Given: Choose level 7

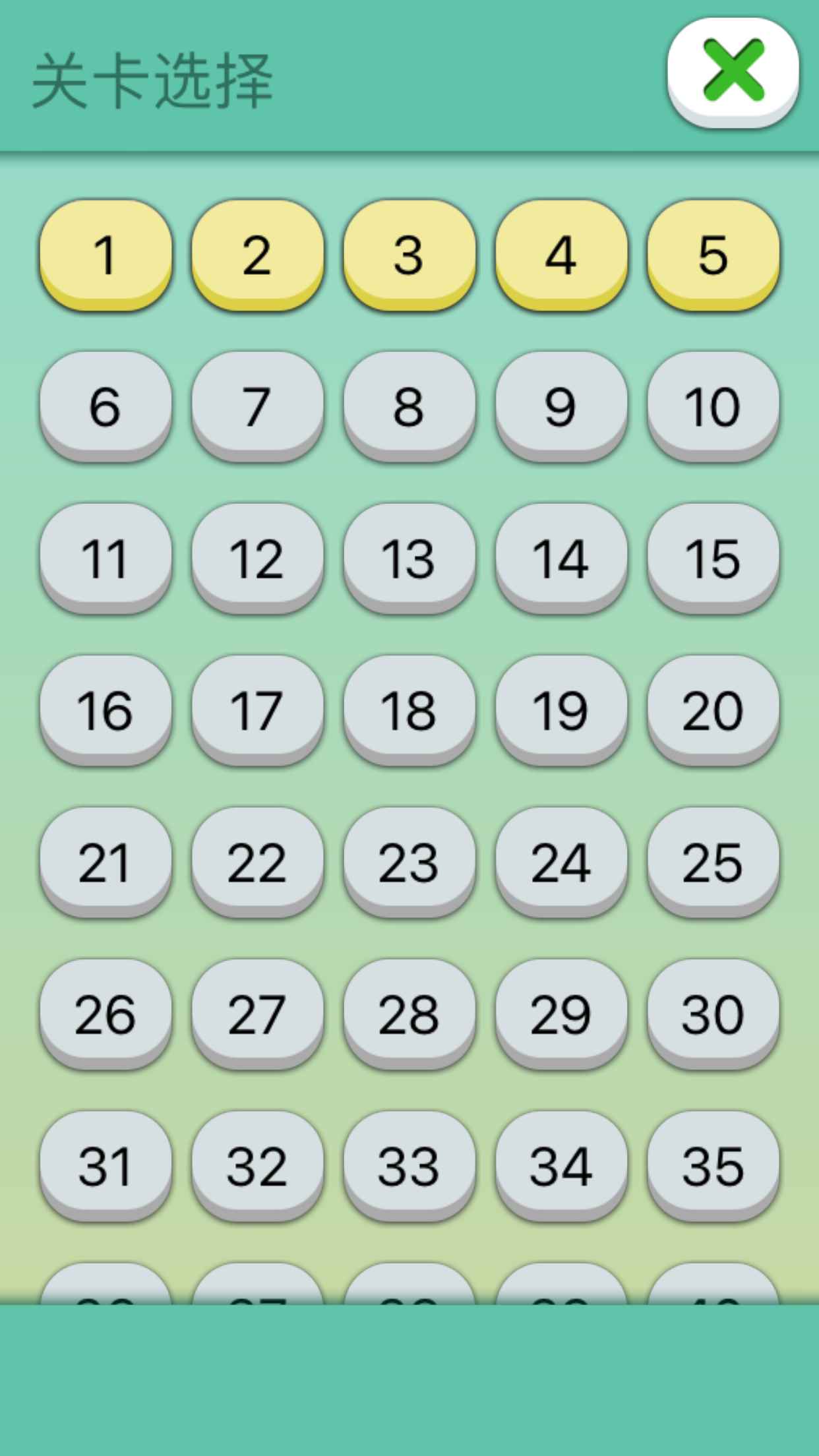Looking at the screenshot, I should pos(257,406).
